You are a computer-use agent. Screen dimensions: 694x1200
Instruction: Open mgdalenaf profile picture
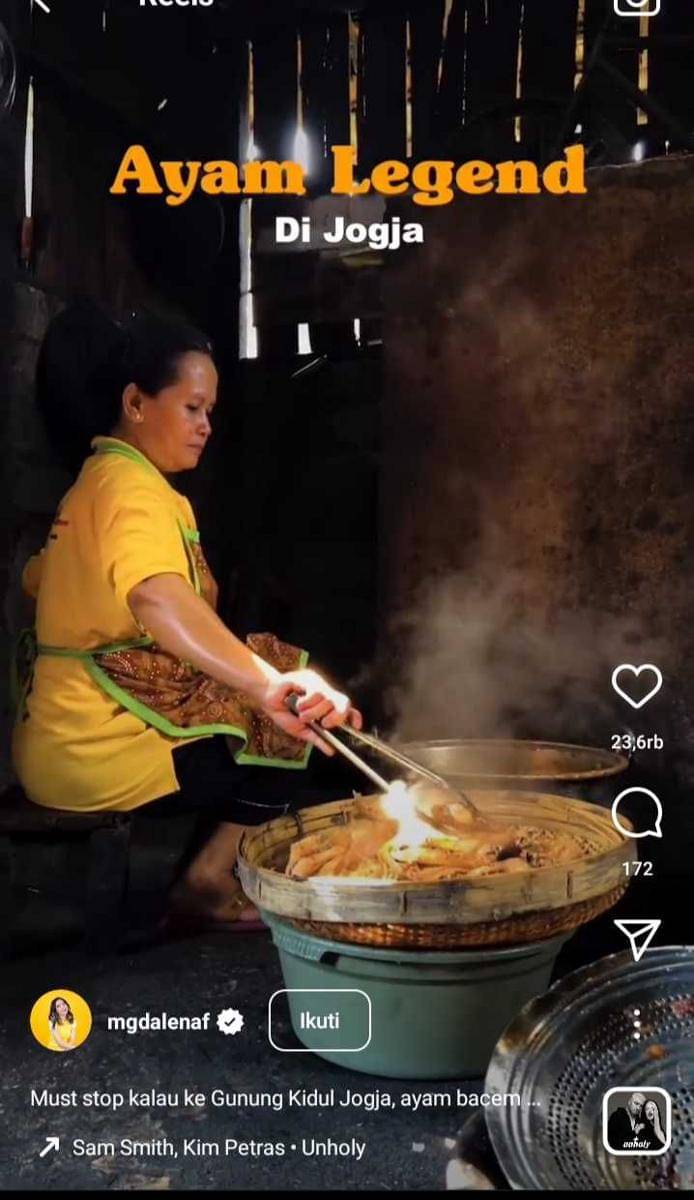coord(61,1021)
